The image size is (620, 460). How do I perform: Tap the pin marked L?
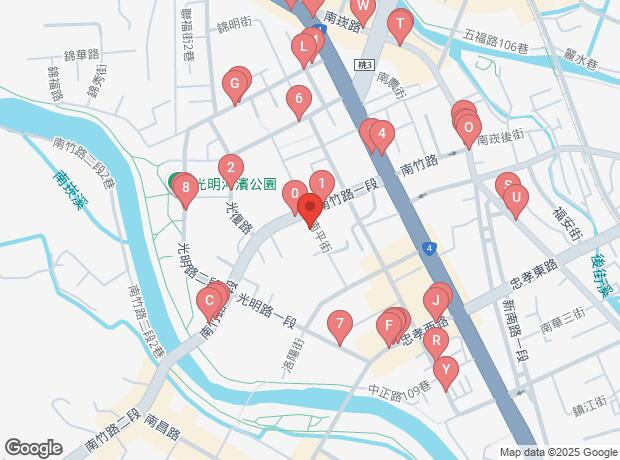click(x=304, y=46)
